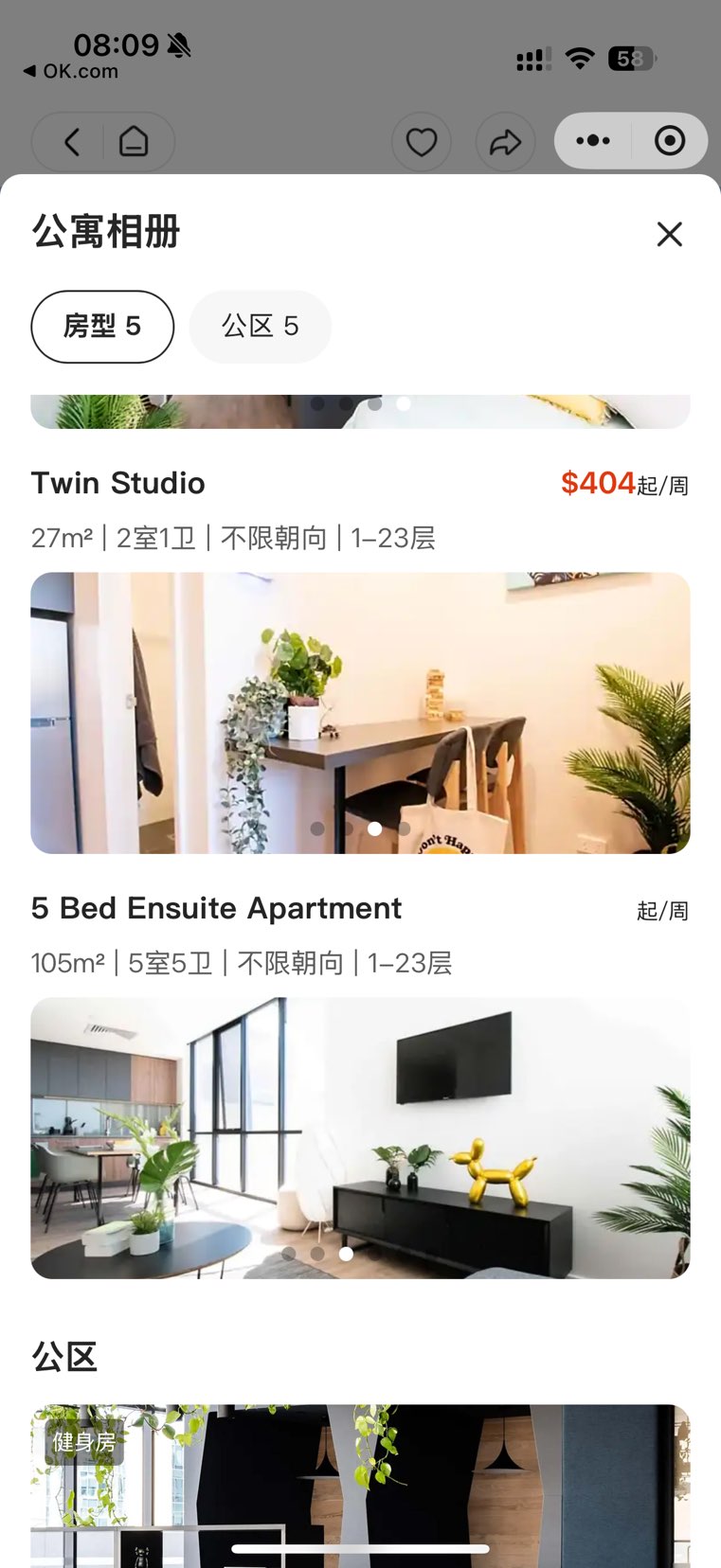Close the 公寓相册 album sheet

click(x=669, y=234)
